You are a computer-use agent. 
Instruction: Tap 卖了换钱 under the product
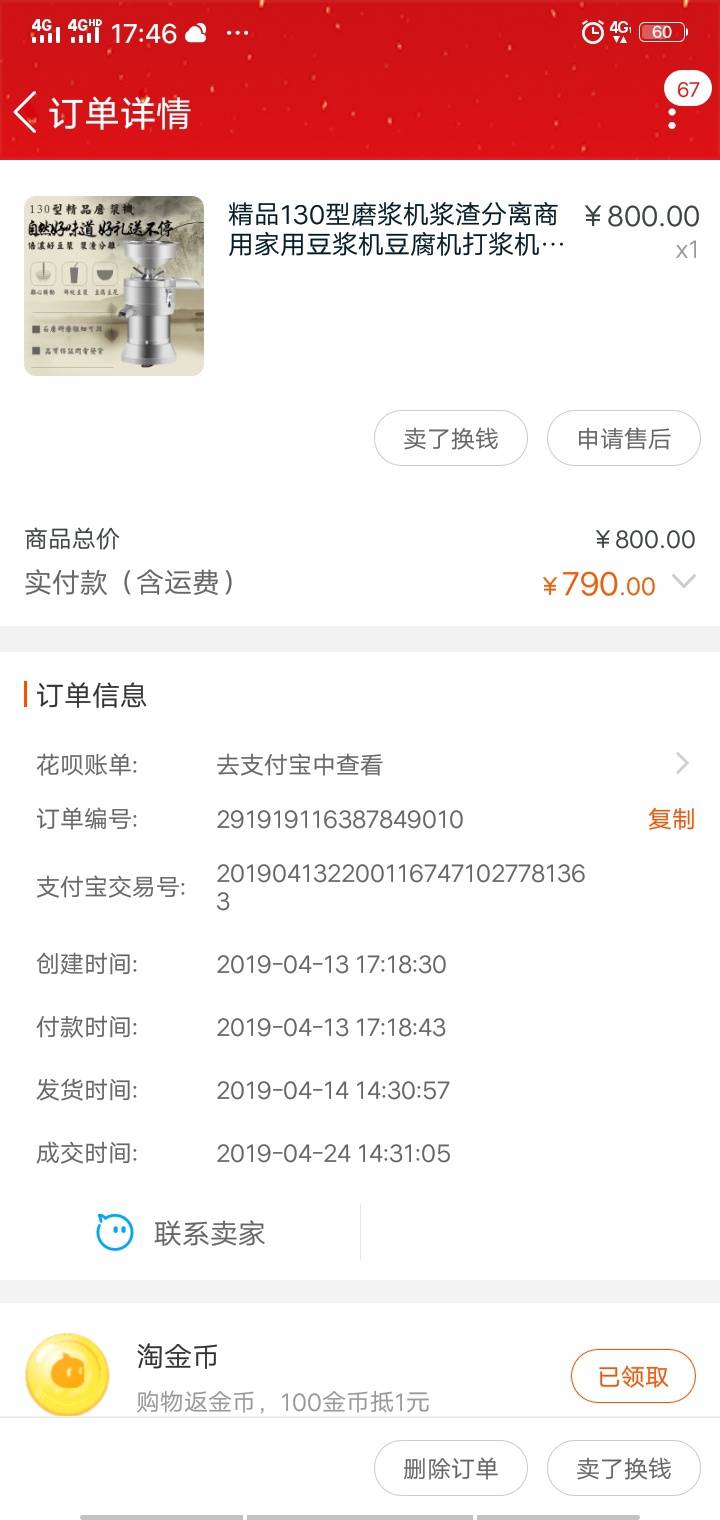coord(450,438)
